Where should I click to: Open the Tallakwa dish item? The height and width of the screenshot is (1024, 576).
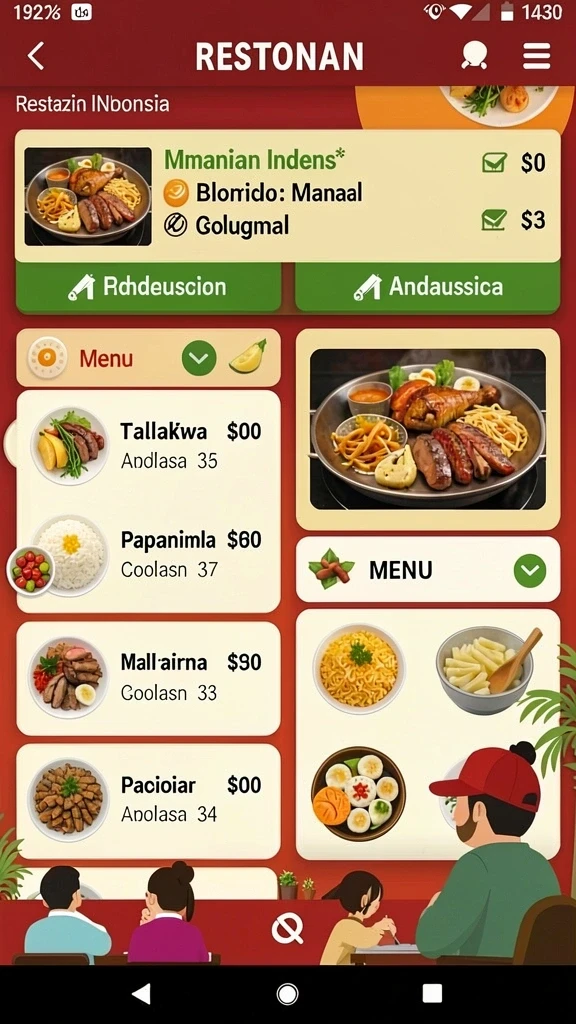[149, 445]
